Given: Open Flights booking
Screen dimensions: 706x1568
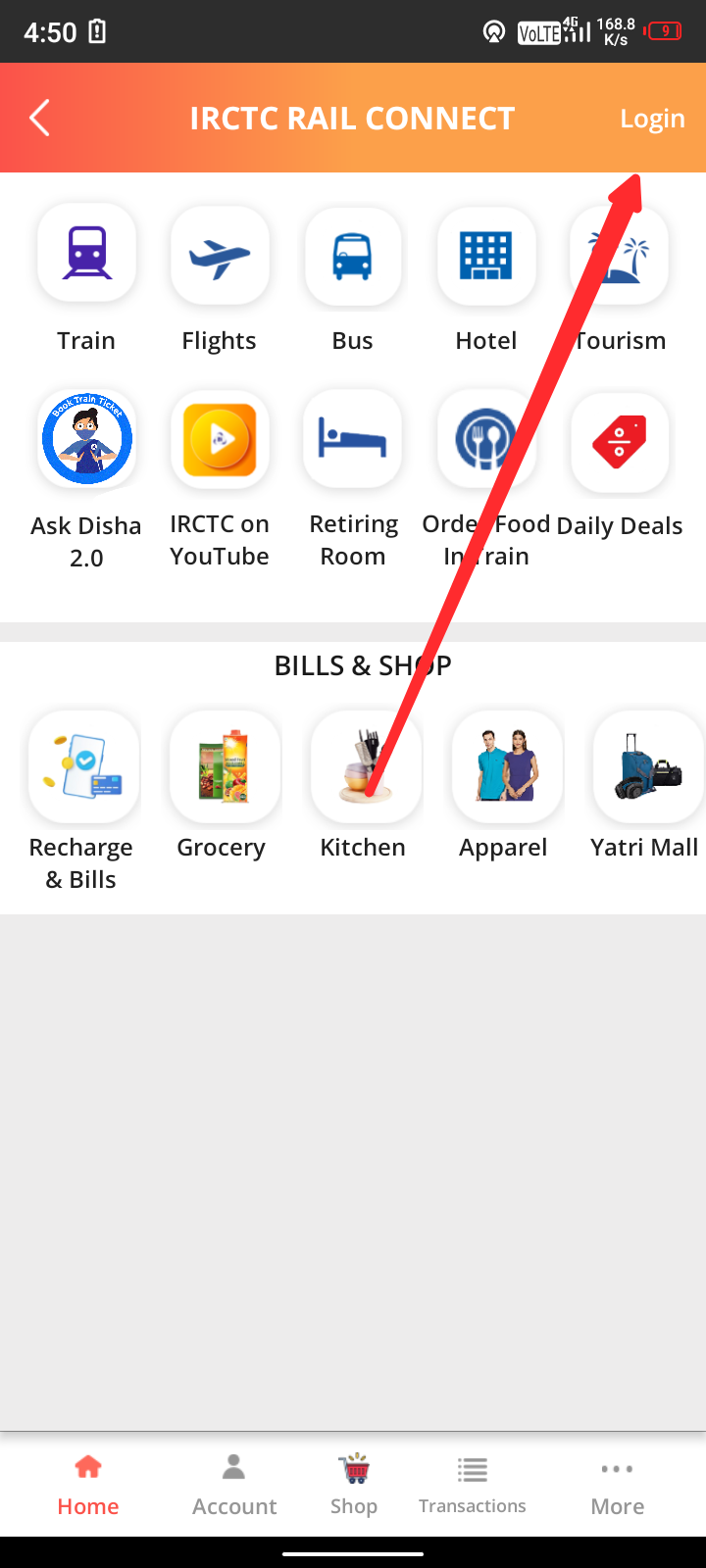Looking at the screenshot, I should (220, 255).
